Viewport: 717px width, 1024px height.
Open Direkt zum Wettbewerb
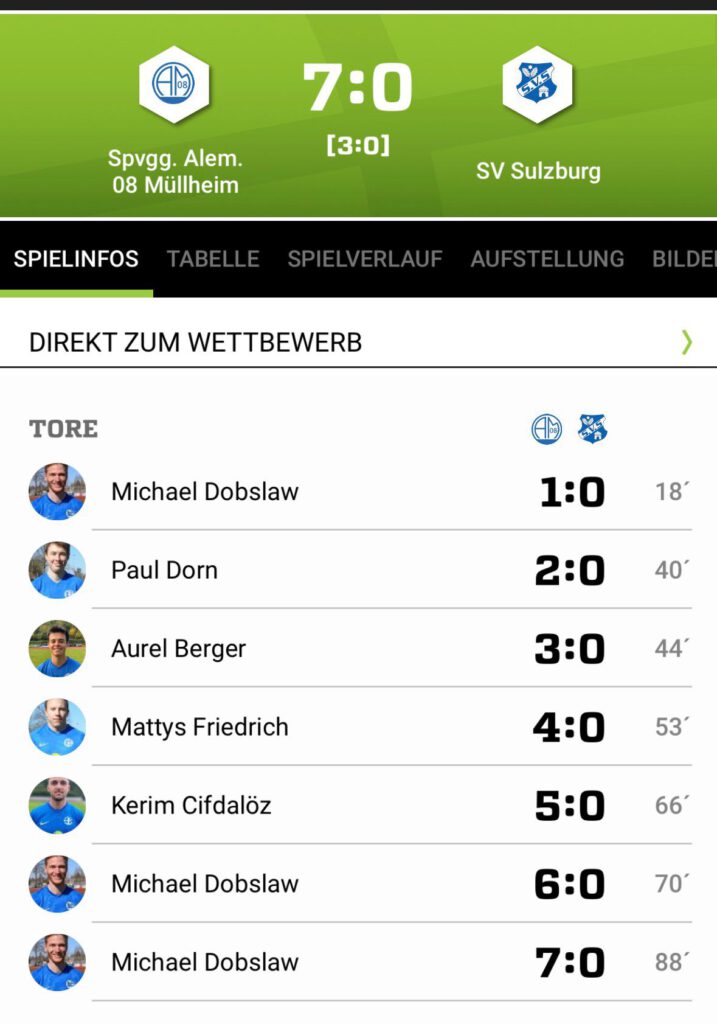(358, 342)
